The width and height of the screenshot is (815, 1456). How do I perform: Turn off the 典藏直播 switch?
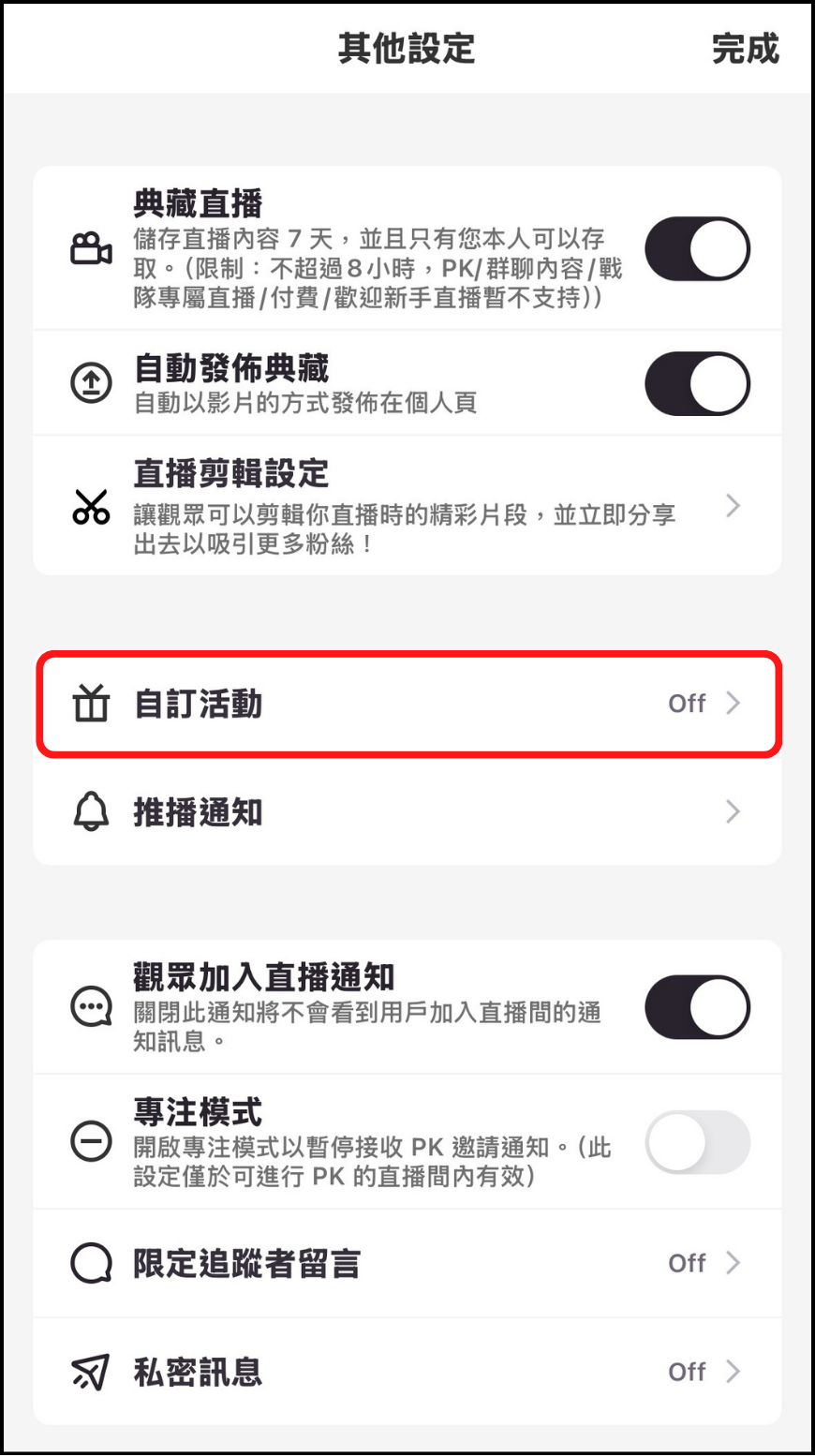point(697,249)
